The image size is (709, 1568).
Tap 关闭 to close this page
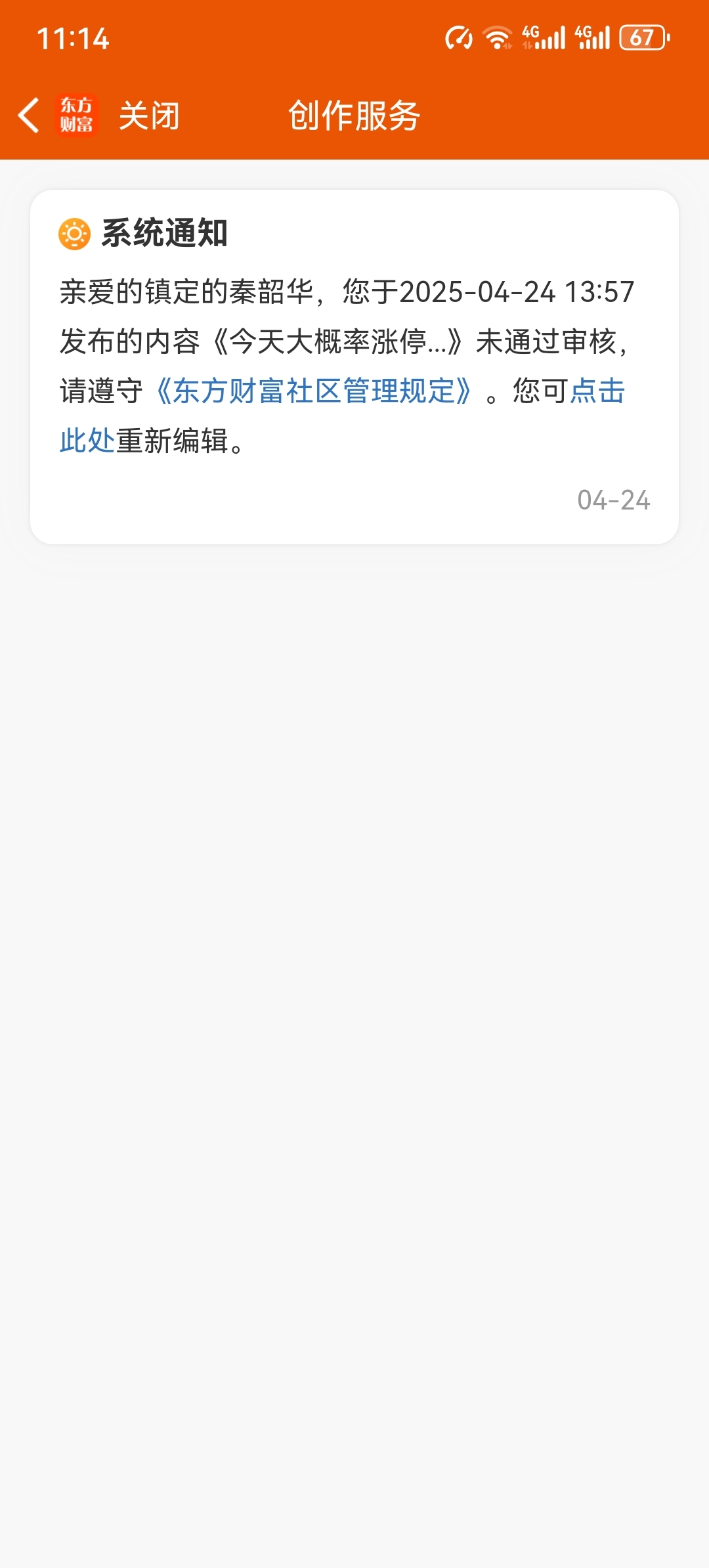pos(149,116)
